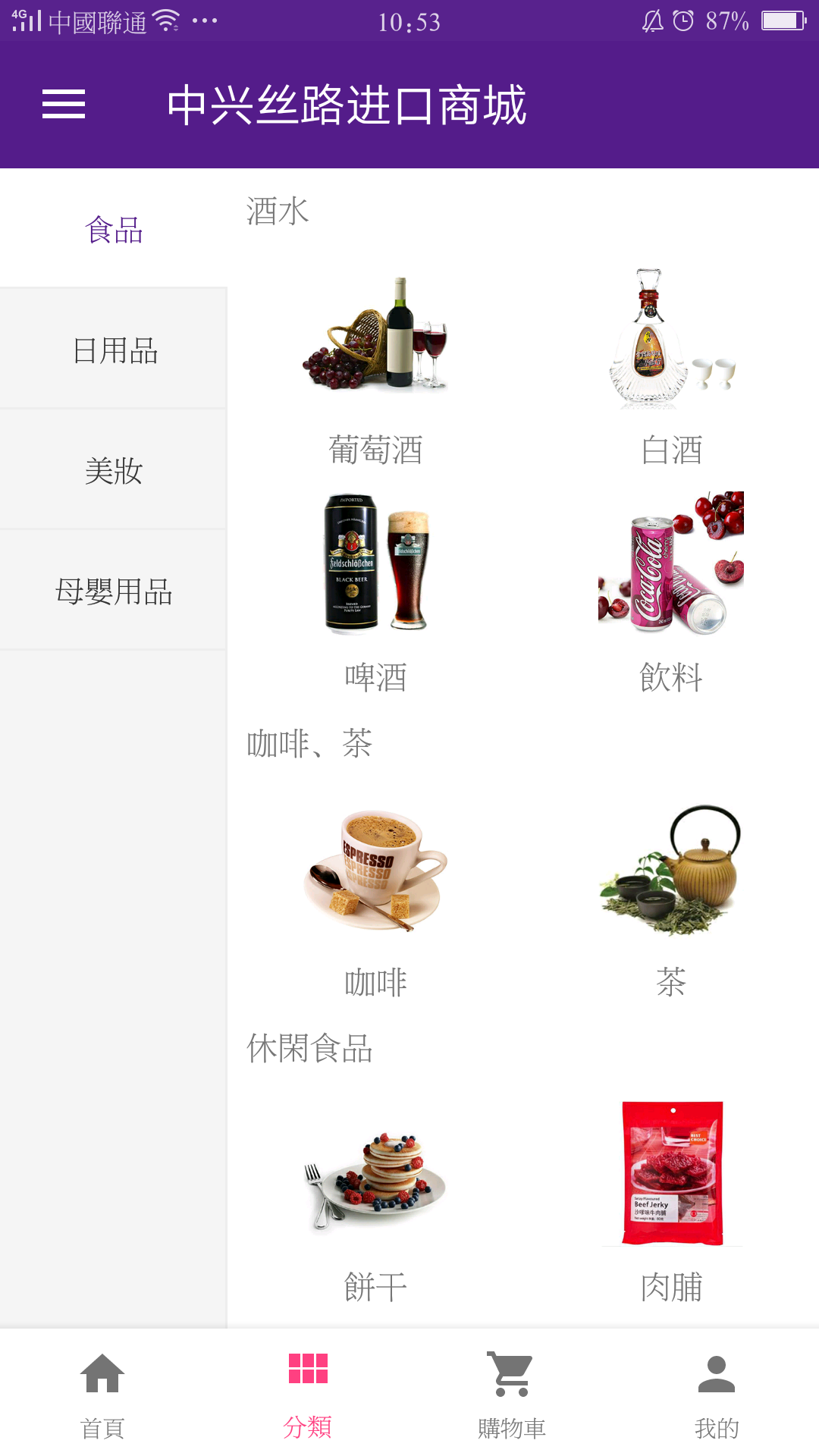Go to the 首頁 home tab
Viewport: 819px width, 1456px height.
click(x=102, y=1394)
